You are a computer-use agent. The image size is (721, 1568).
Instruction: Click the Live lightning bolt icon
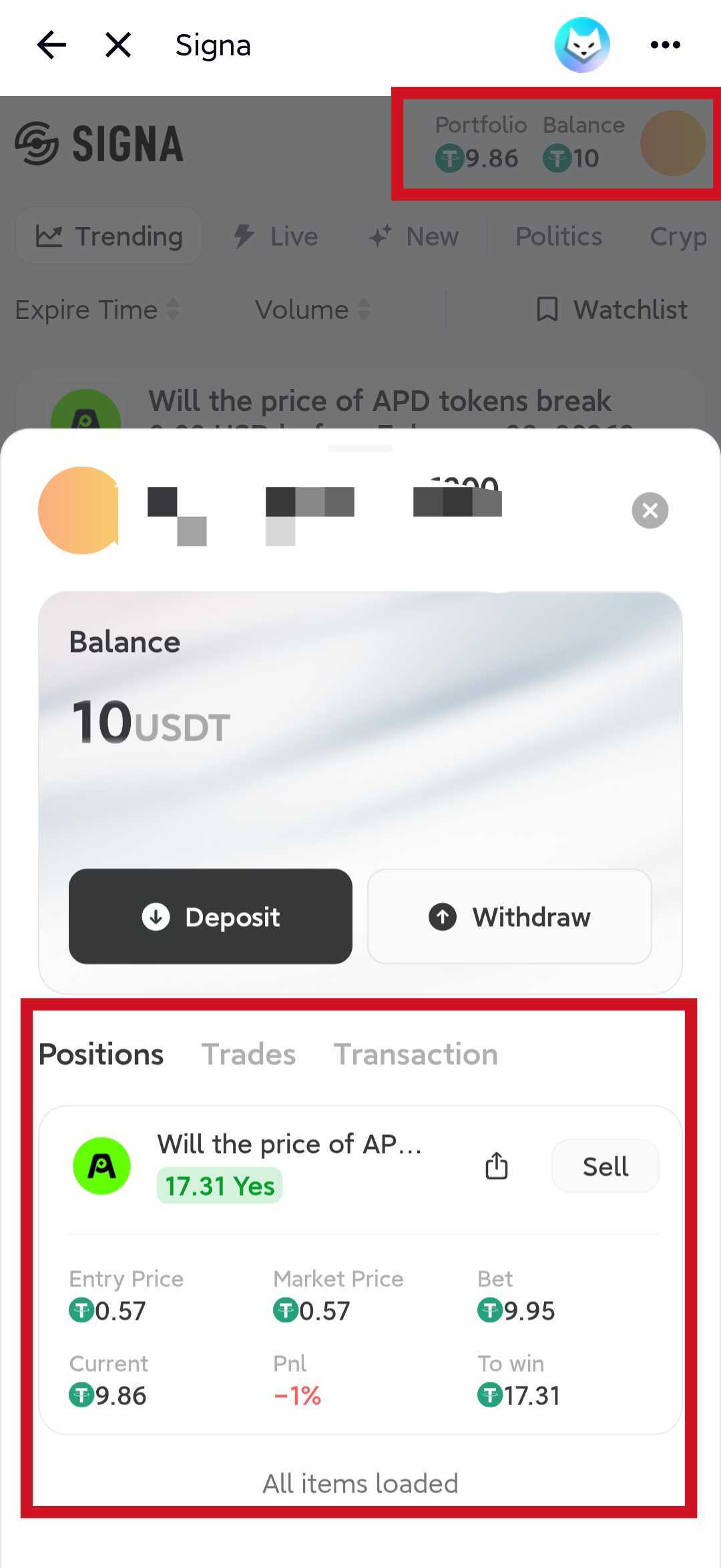point(244,236)
